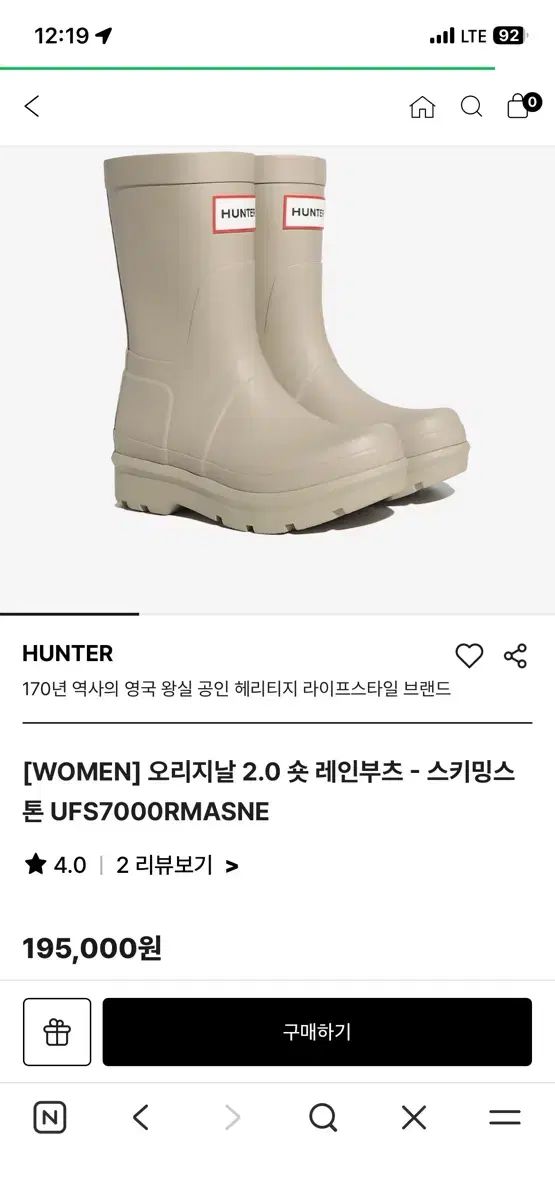
Task: Open Naver home N button
Action: (x=50, y=1117)
